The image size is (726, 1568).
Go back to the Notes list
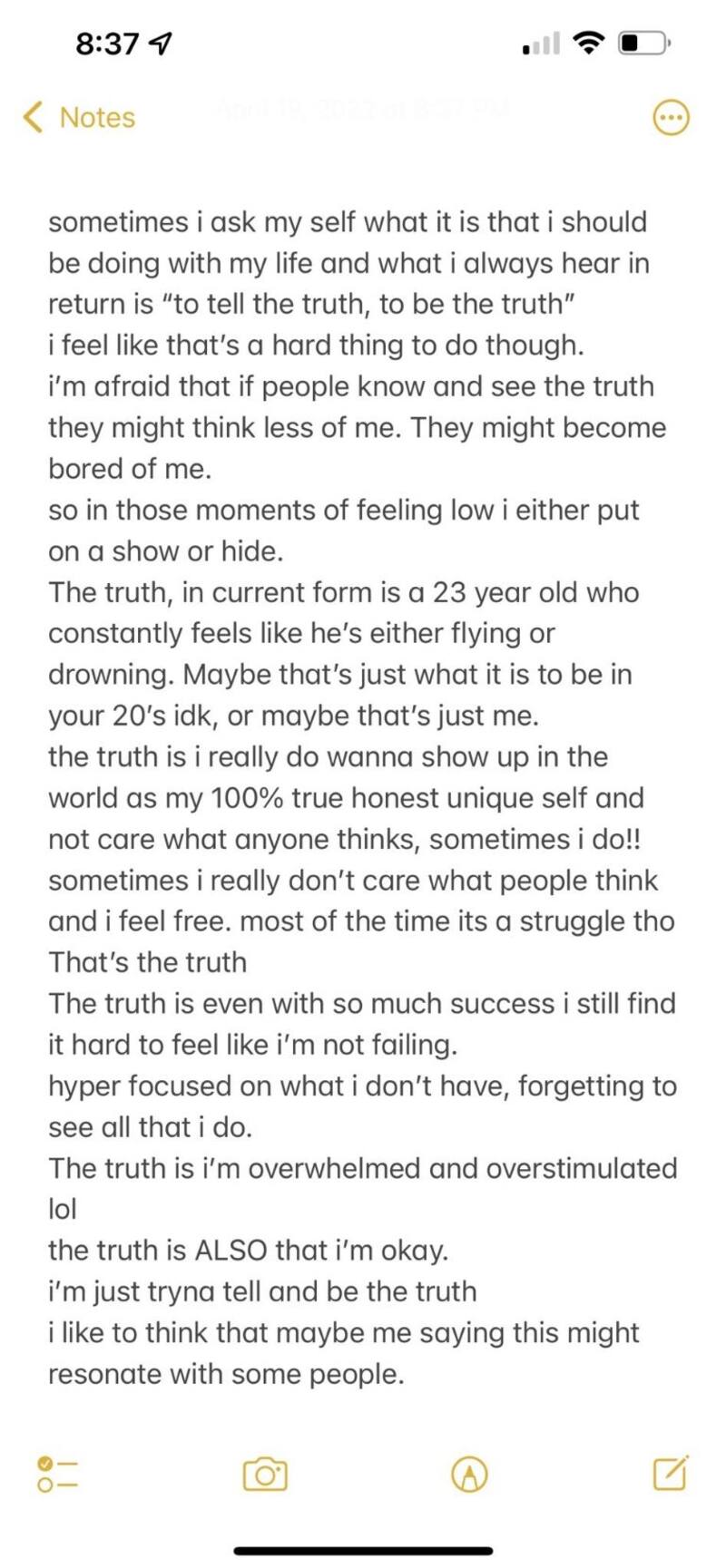[x=80, y=117]
